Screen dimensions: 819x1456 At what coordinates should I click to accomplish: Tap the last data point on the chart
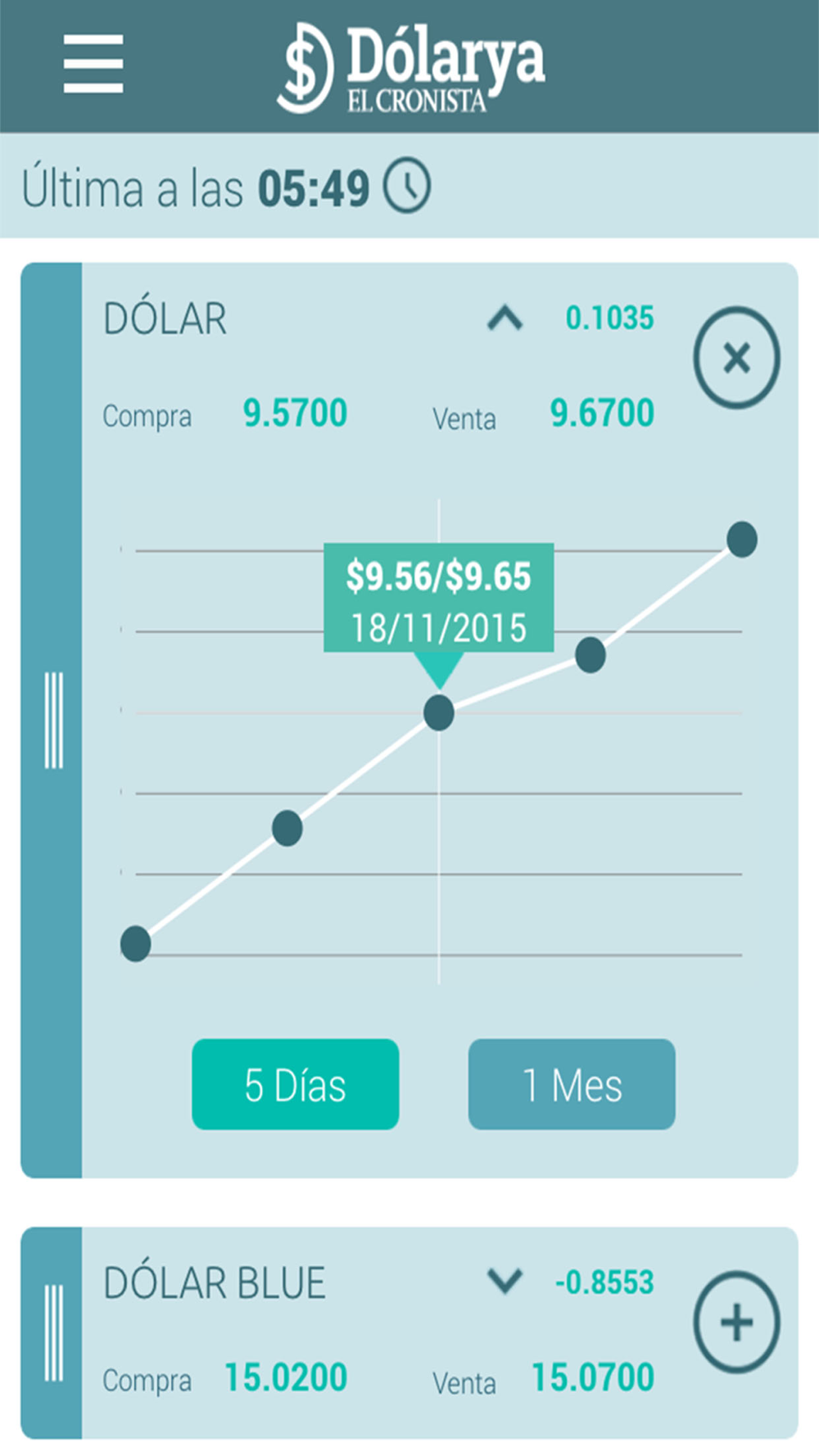tap(742, 540)
